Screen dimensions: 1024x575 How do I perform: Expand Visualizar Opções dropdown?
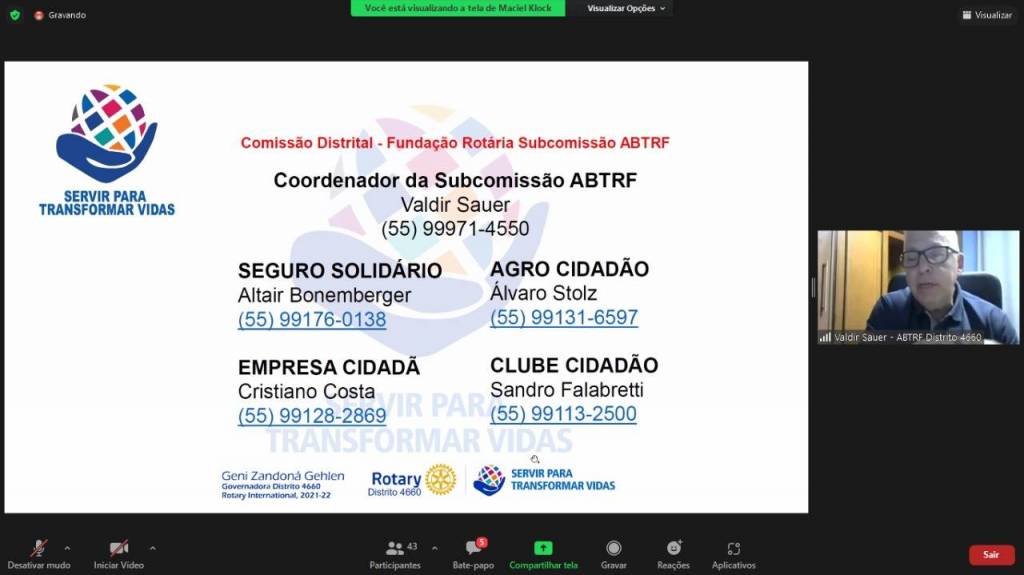pyautogui.click(x=626, y=8)
